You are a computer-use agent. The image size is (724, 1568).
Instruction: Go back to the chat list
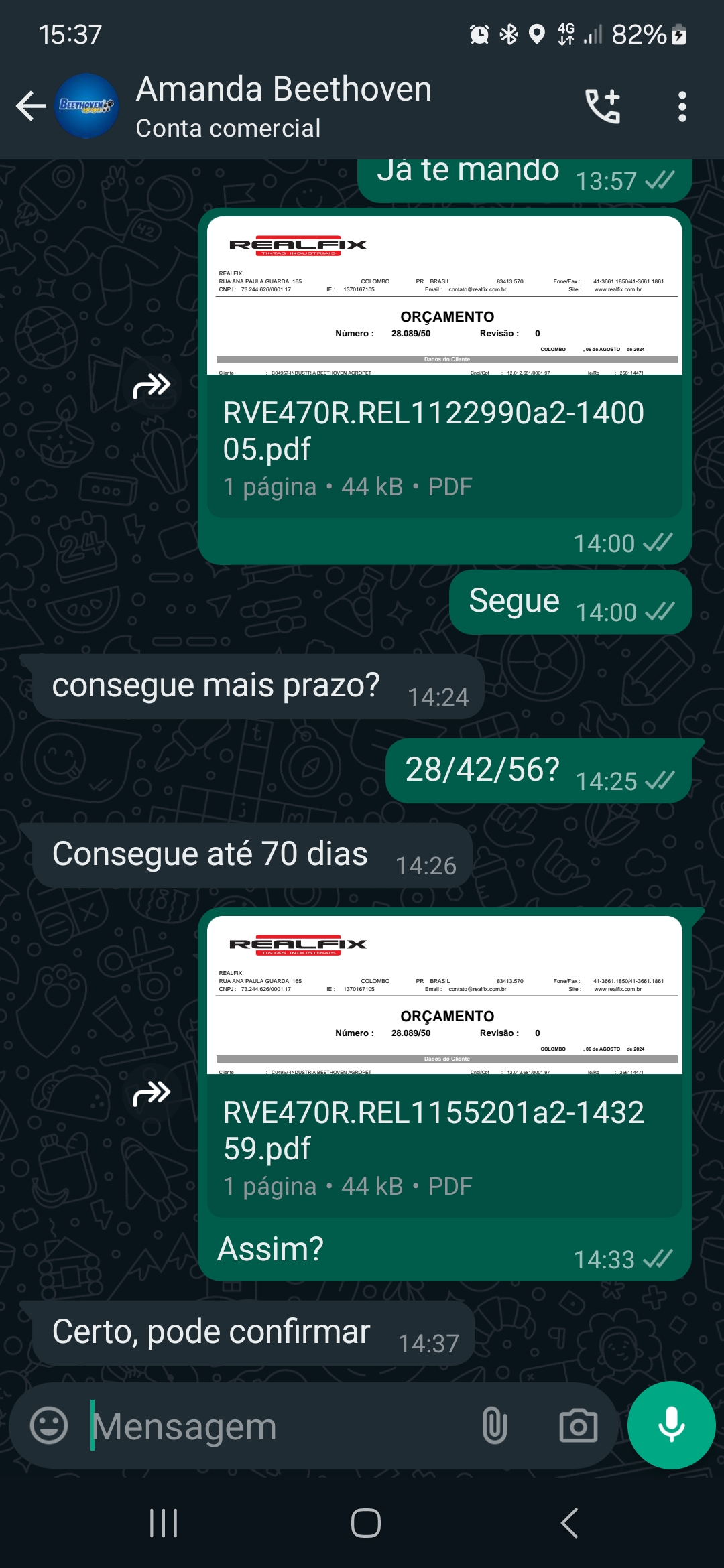click(31, 106)
